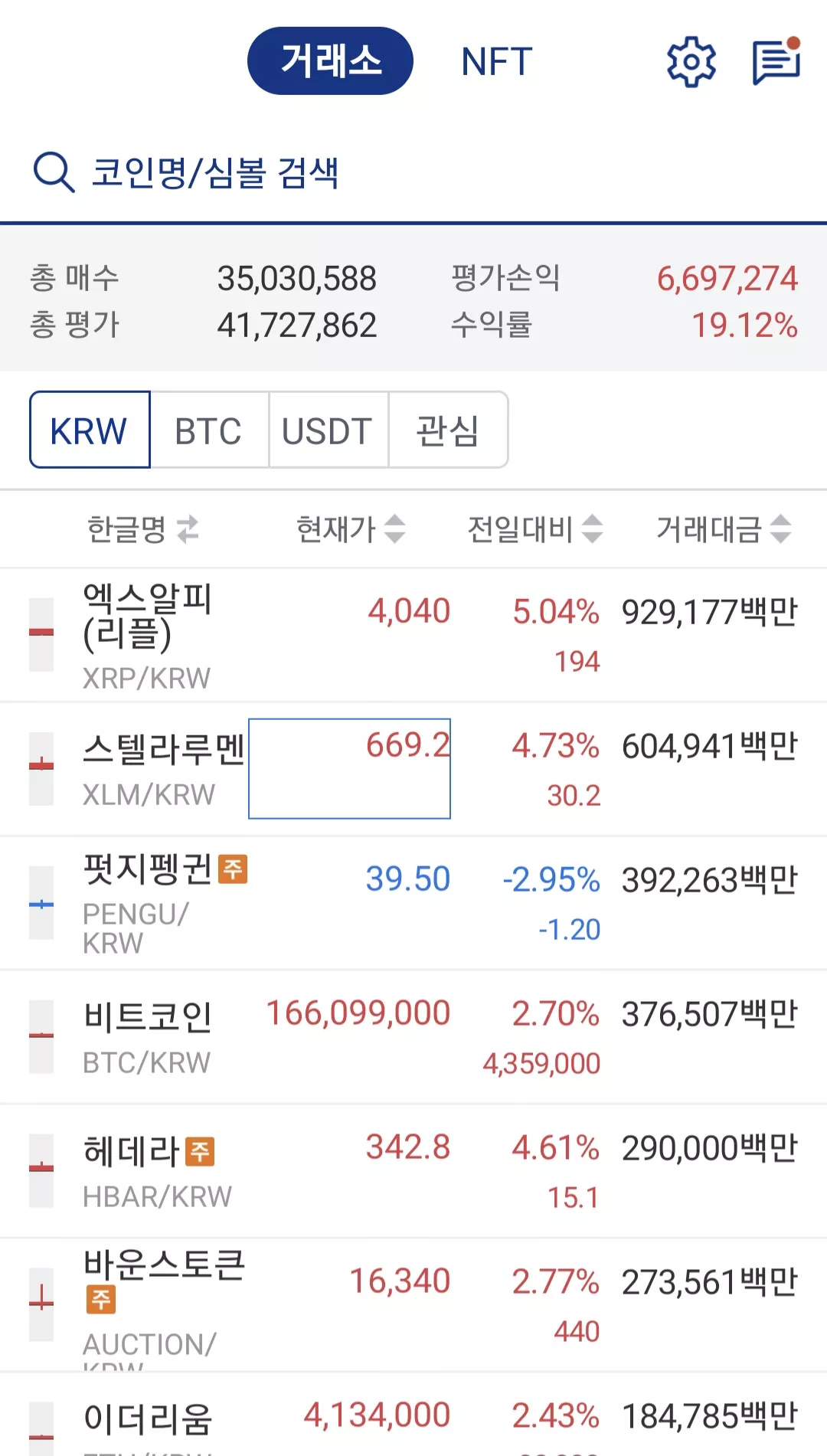Image resolution: width=827 pixels, height=1456 pixels.
Task: Open the 이더리움 row
Action: [413, 1415]
